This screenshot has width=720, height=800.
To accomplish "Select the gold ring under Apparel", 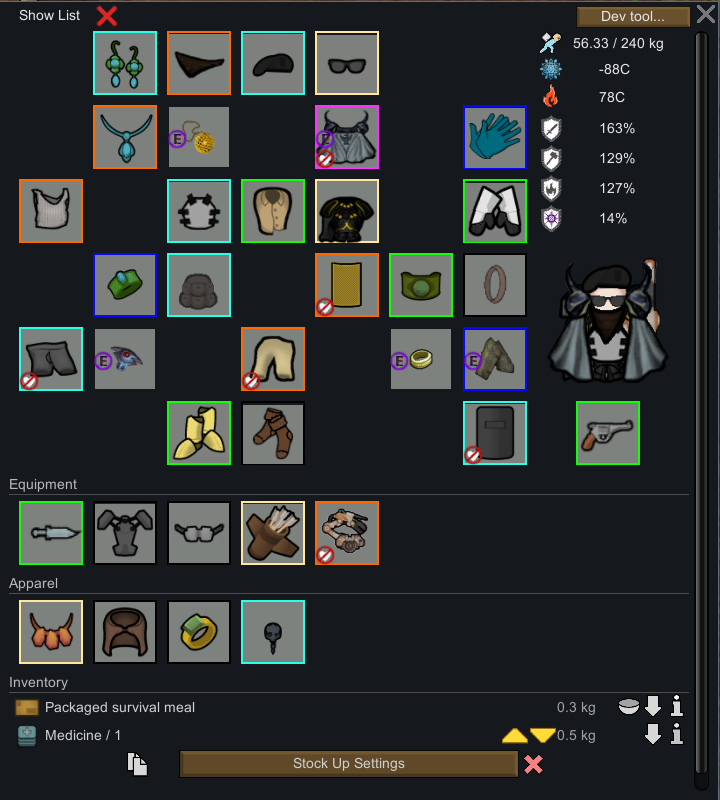I will point(199,632).
